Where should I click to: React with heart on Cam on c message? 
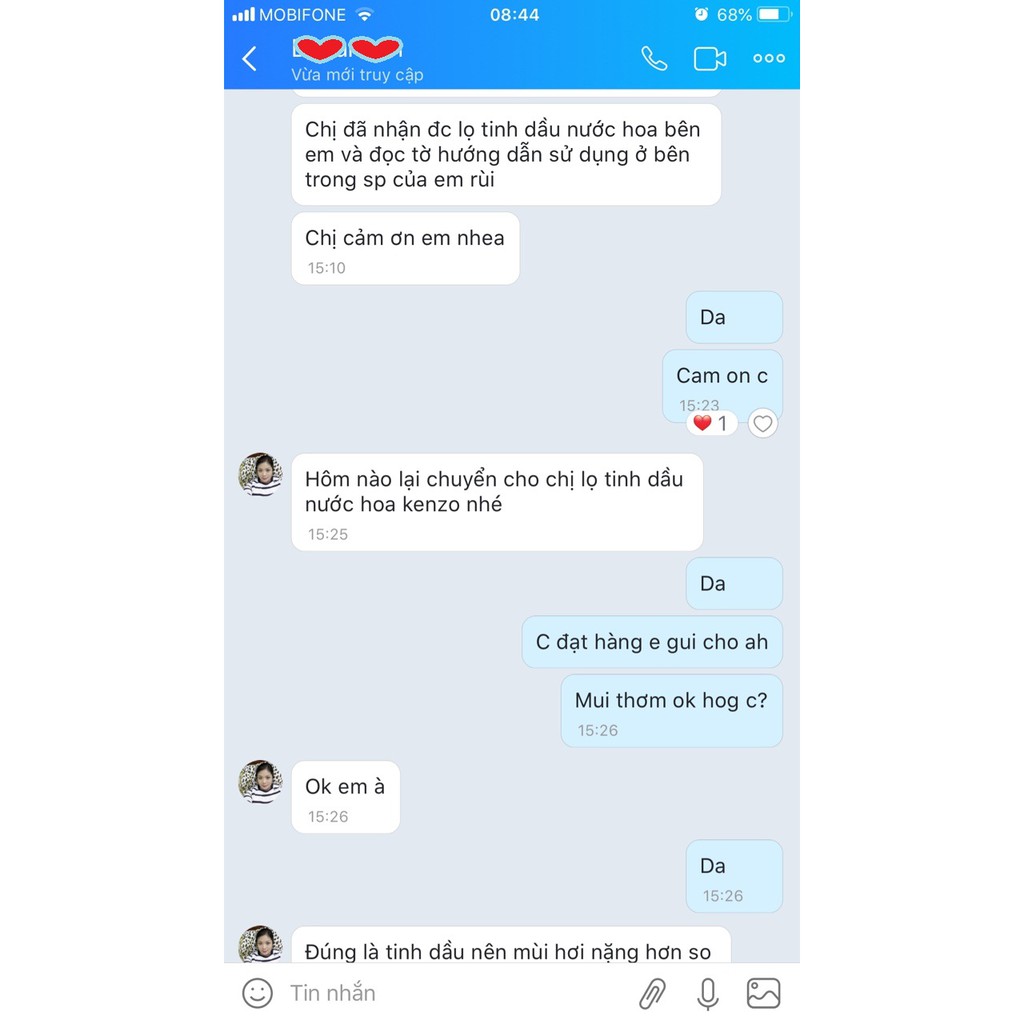pyautogui.click(x=763, y=424)
